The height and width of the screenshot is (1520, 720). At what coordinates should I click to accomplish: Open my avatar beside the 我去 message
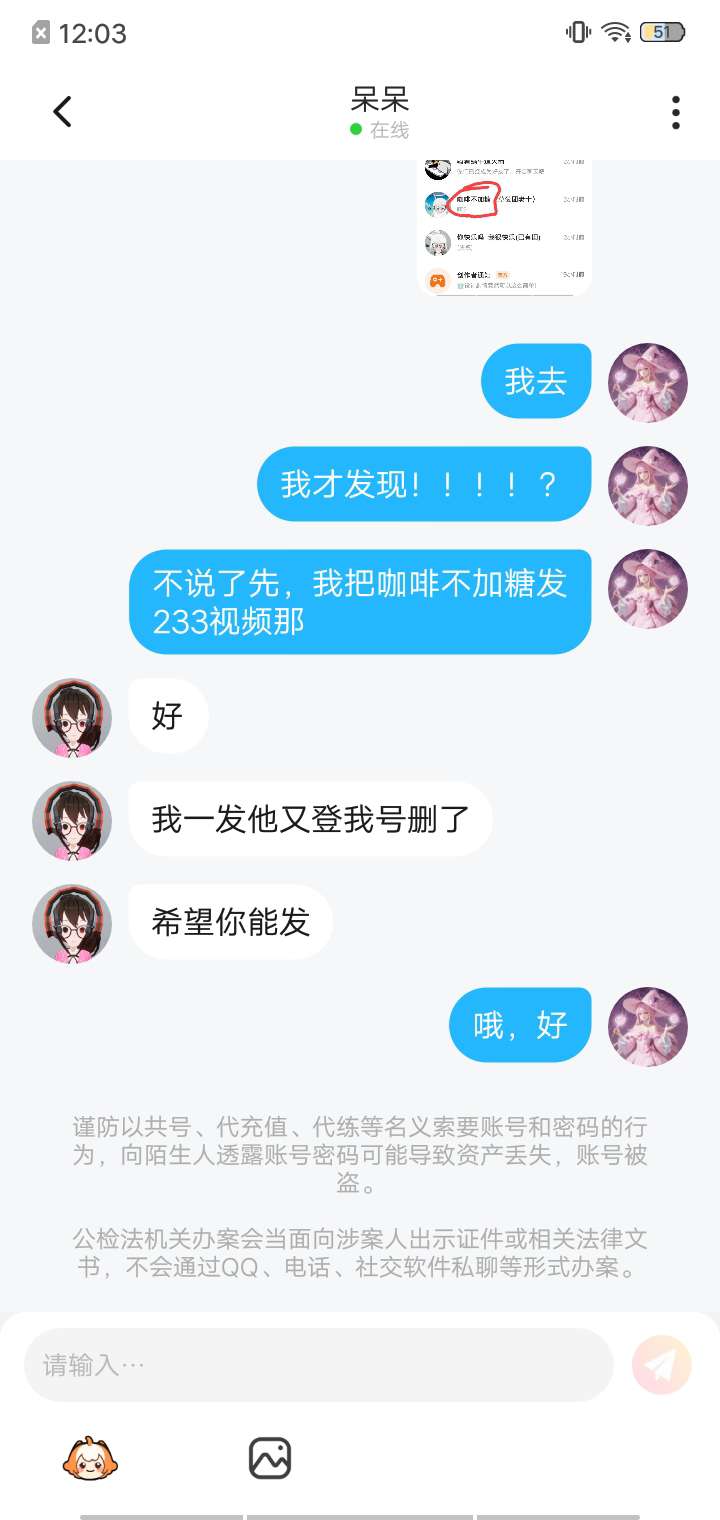point(648,383)
